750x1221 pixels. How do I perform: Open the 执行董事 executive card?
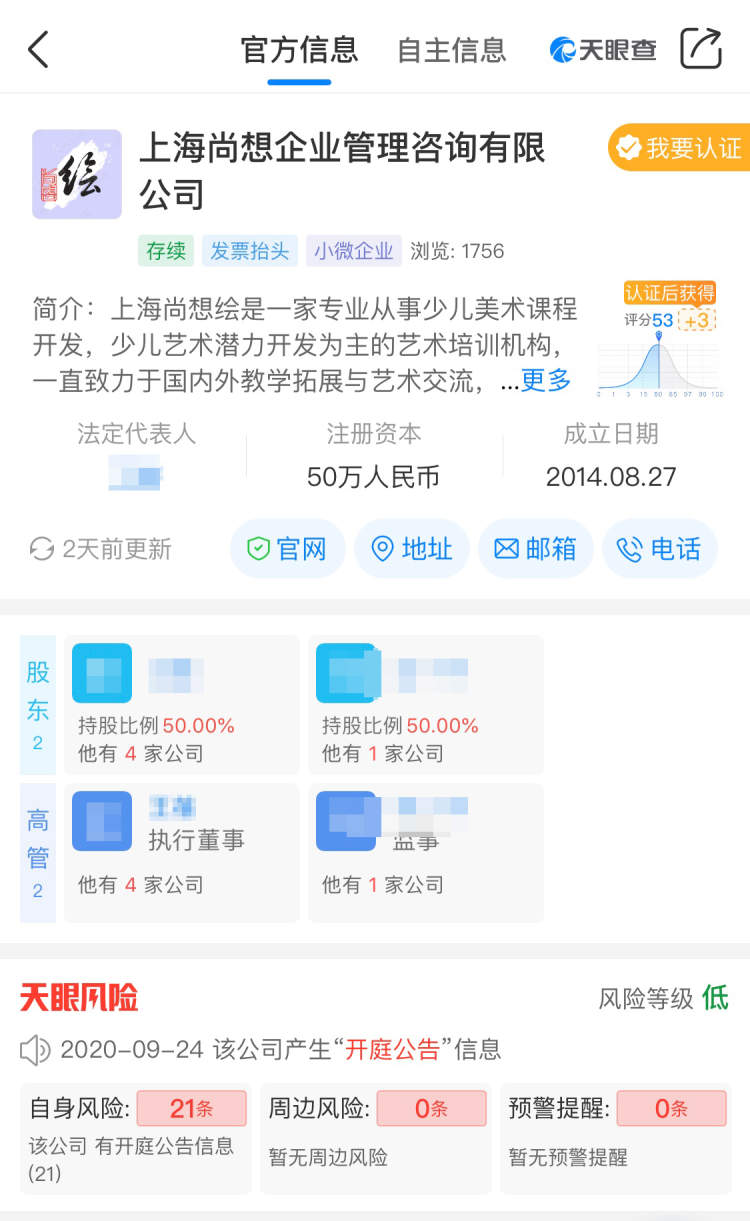point(182,852)
